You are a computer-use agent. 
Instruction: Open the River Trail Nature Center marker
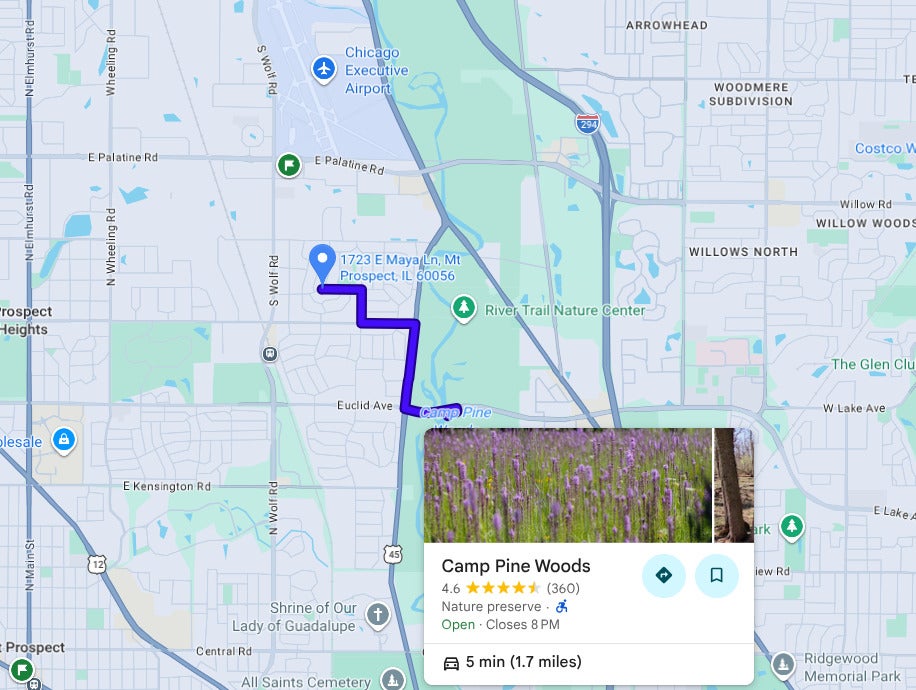click(464, 308)
